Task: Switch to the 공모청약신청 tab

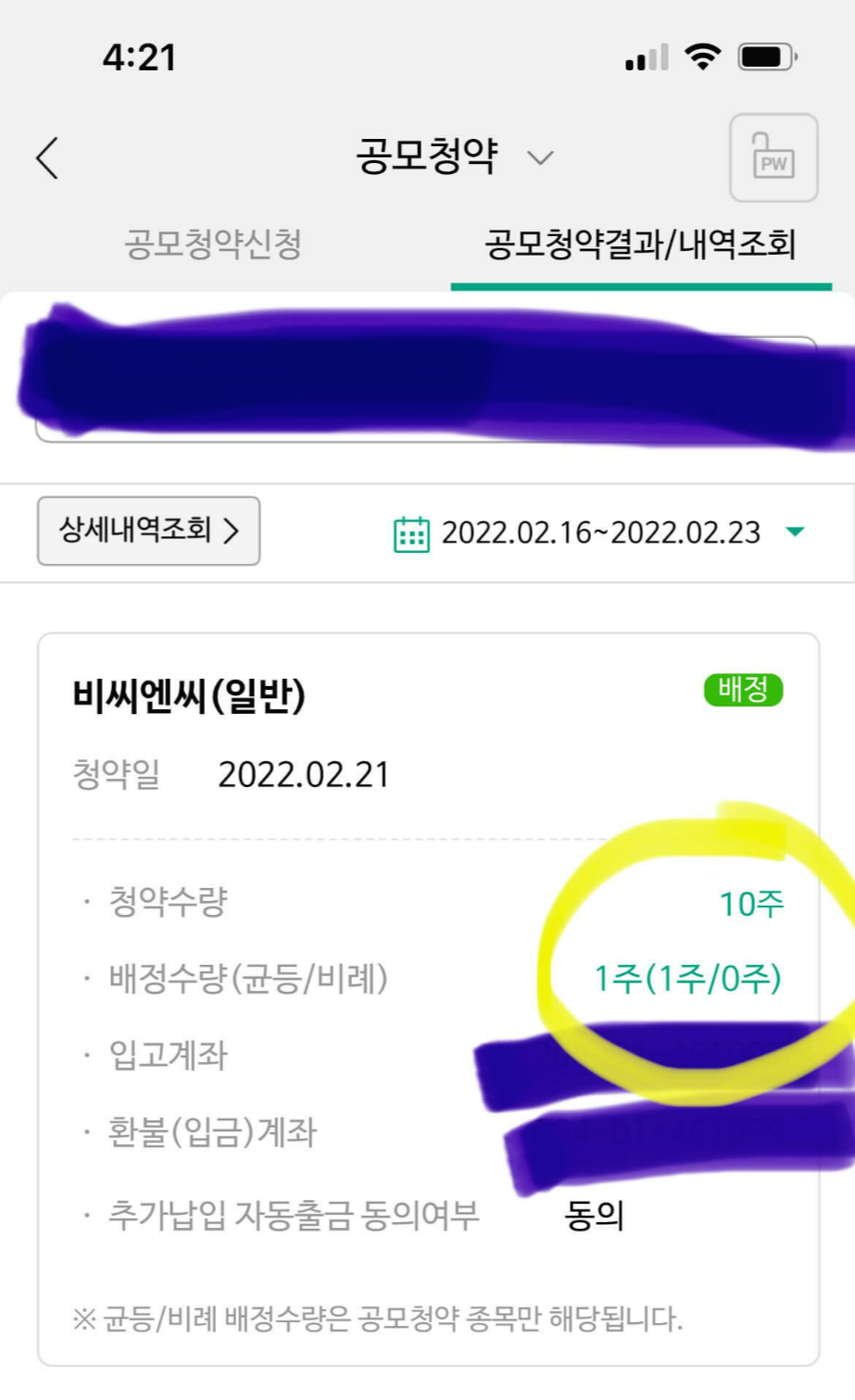Action: tap(213, 244)
